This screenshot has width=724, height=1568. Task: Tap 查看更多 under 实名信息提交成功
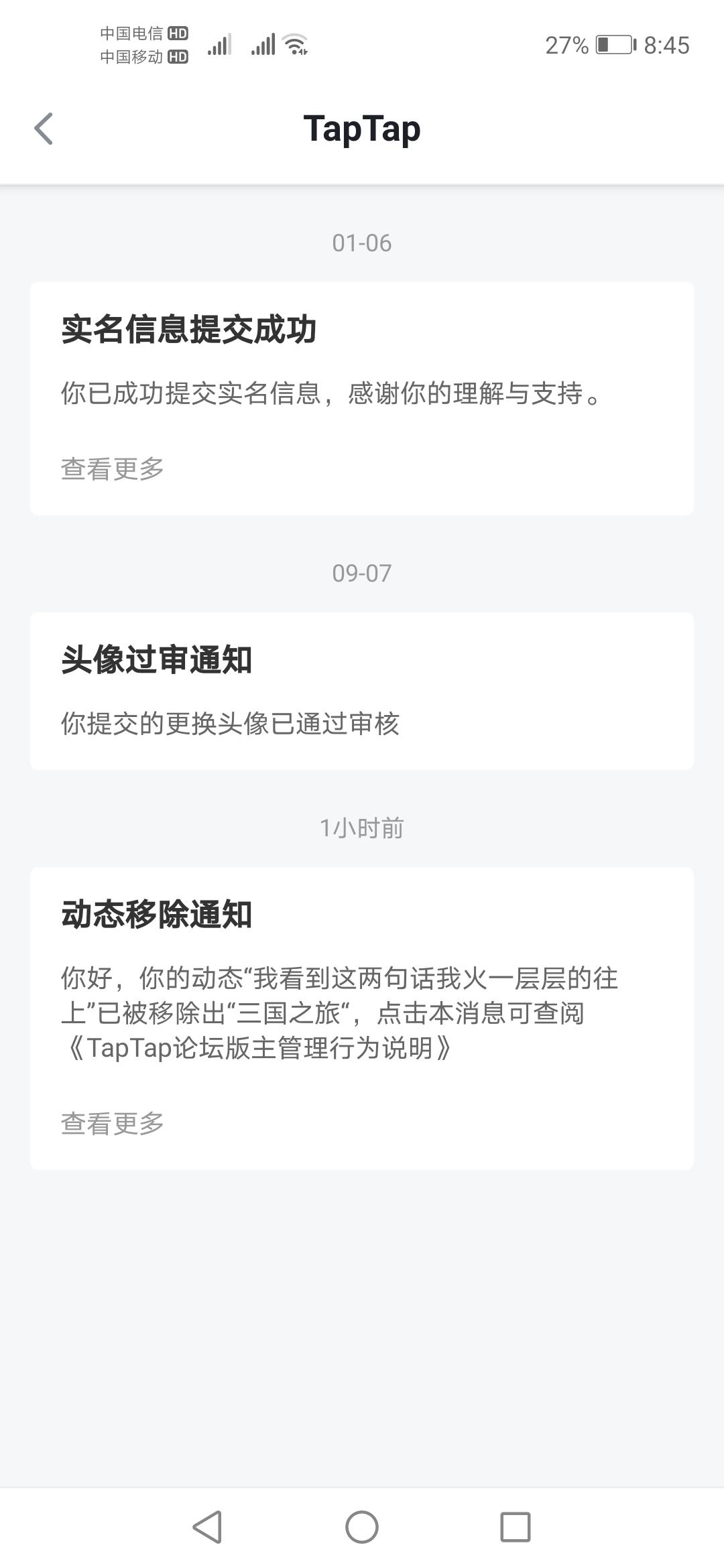tap(113, 468)
